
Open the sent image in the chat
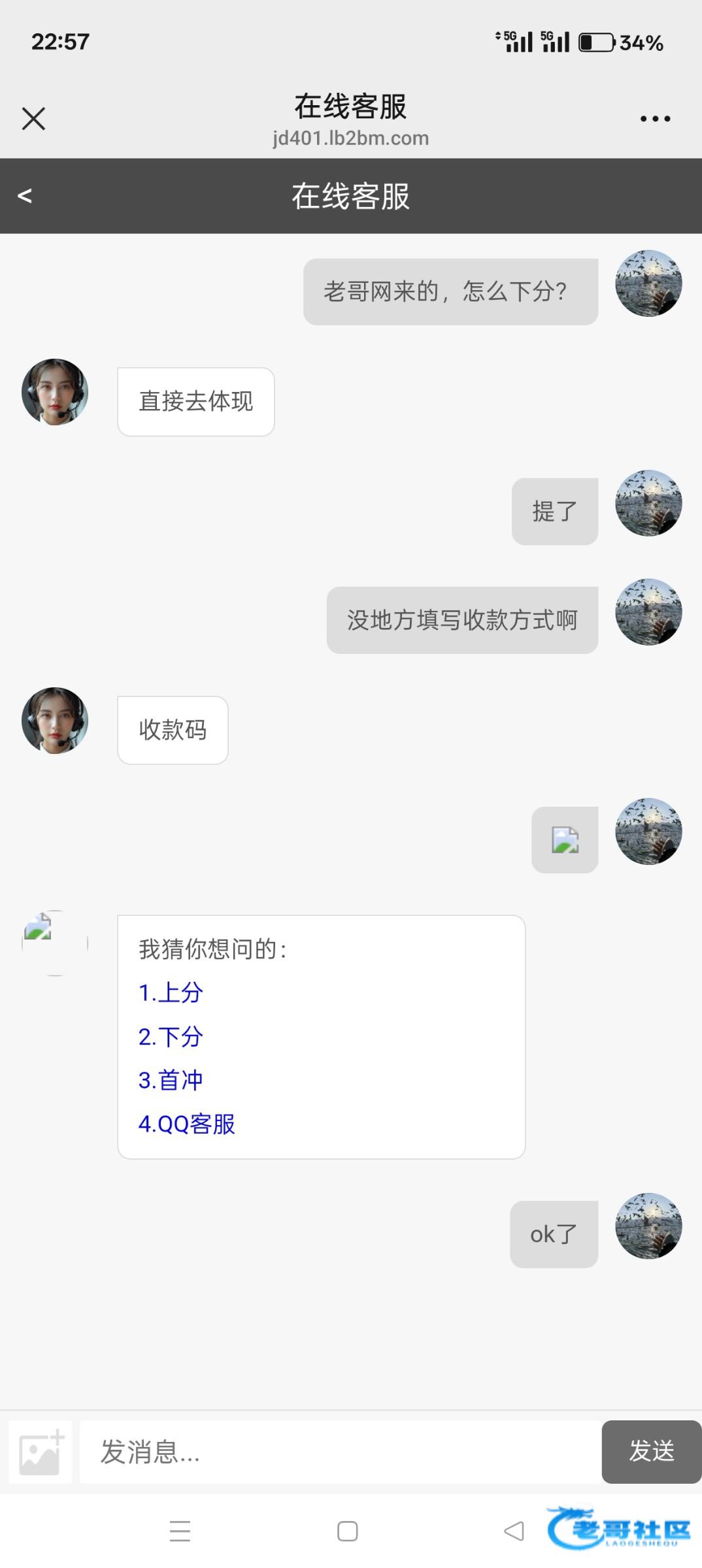[x=565, y=840]
